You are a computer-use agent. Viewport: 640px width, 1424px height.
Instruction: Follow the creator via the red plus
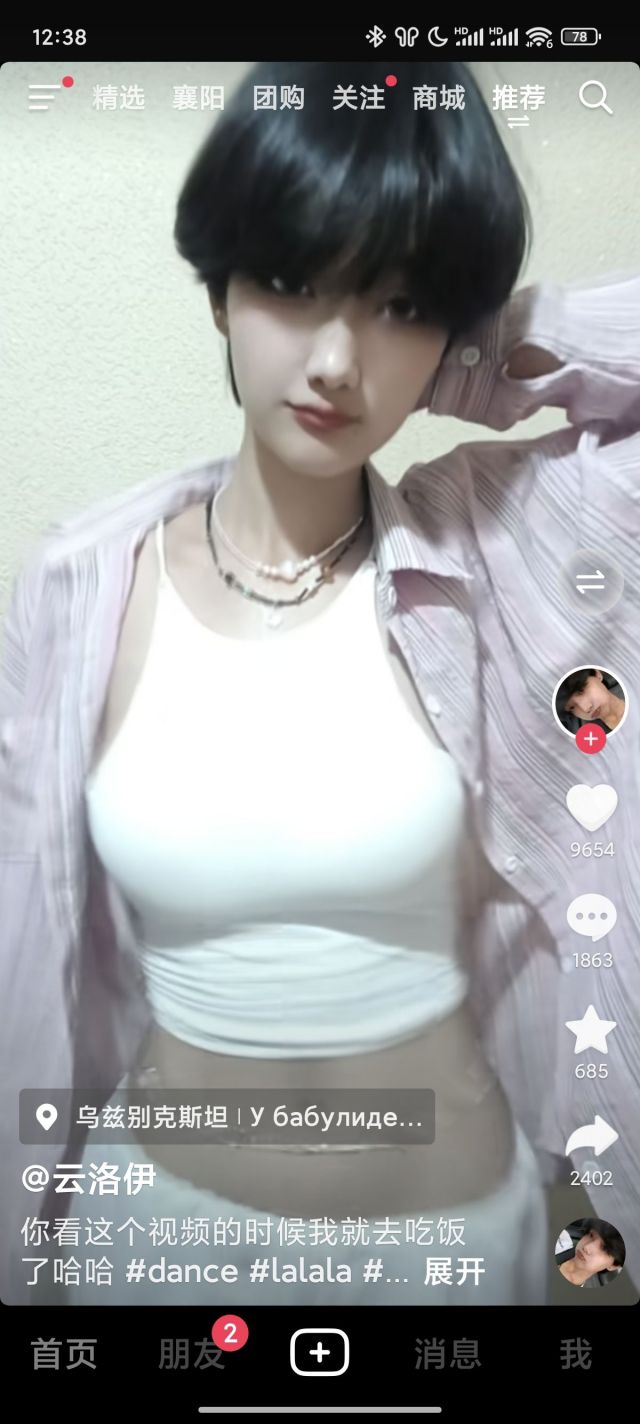pyautogui.click(x=590, y=739)
